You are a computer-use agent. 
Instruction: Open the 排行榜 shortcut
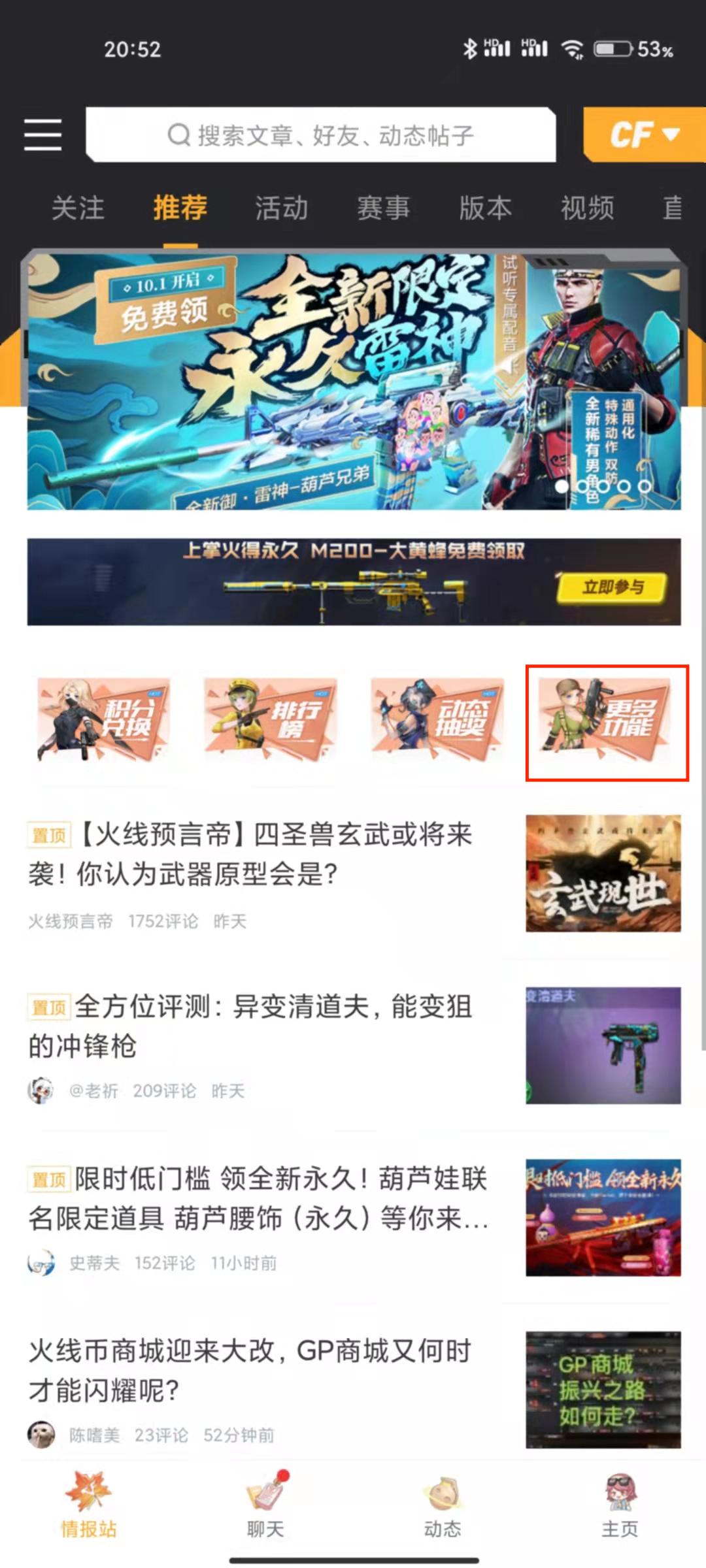[270, 719]
